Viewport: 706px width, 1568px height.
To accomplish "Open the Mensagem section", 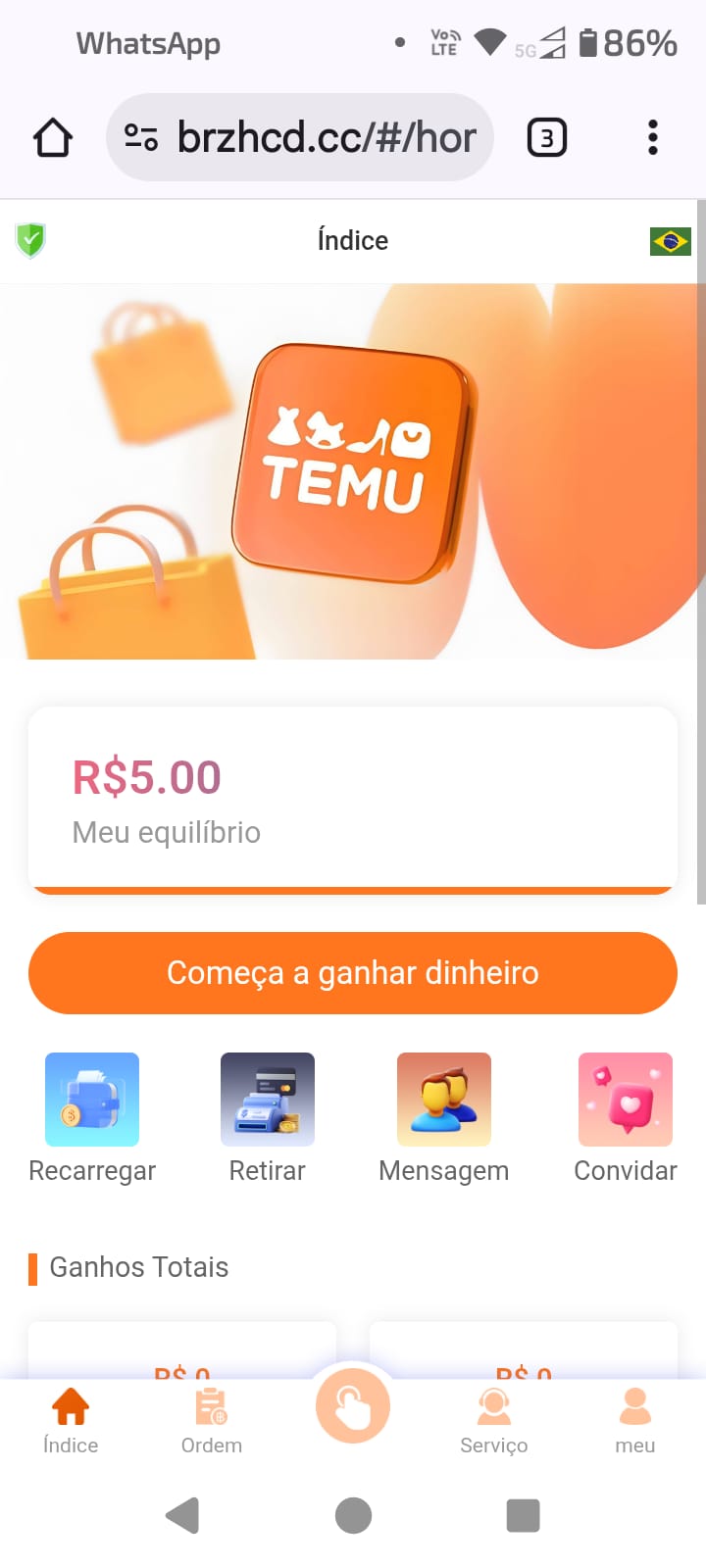I will point(443,1100).
